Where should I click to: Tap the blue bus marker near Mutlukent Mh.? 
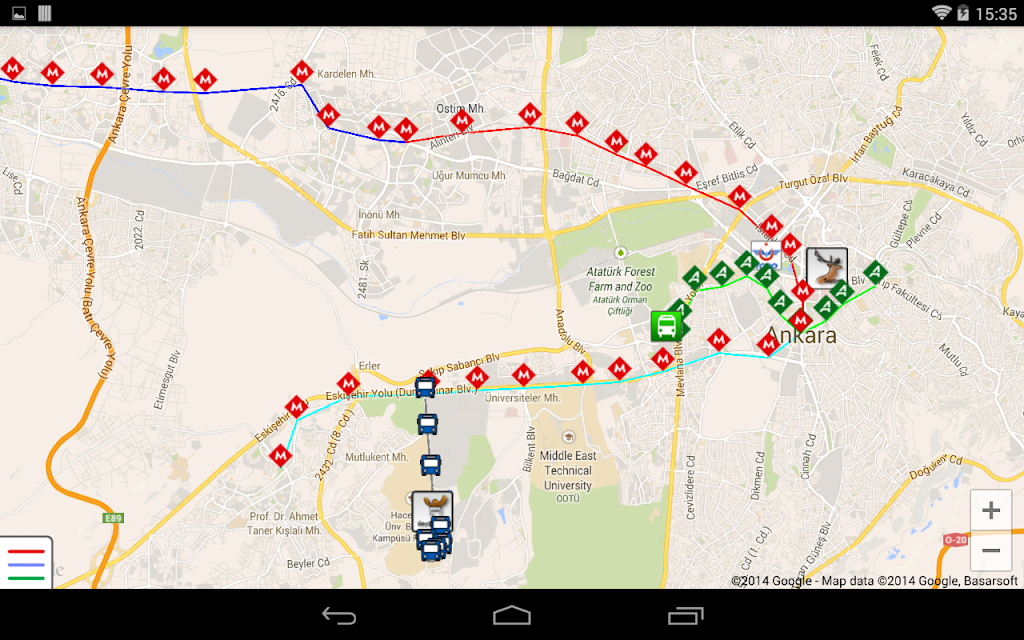tap(430, 465)
